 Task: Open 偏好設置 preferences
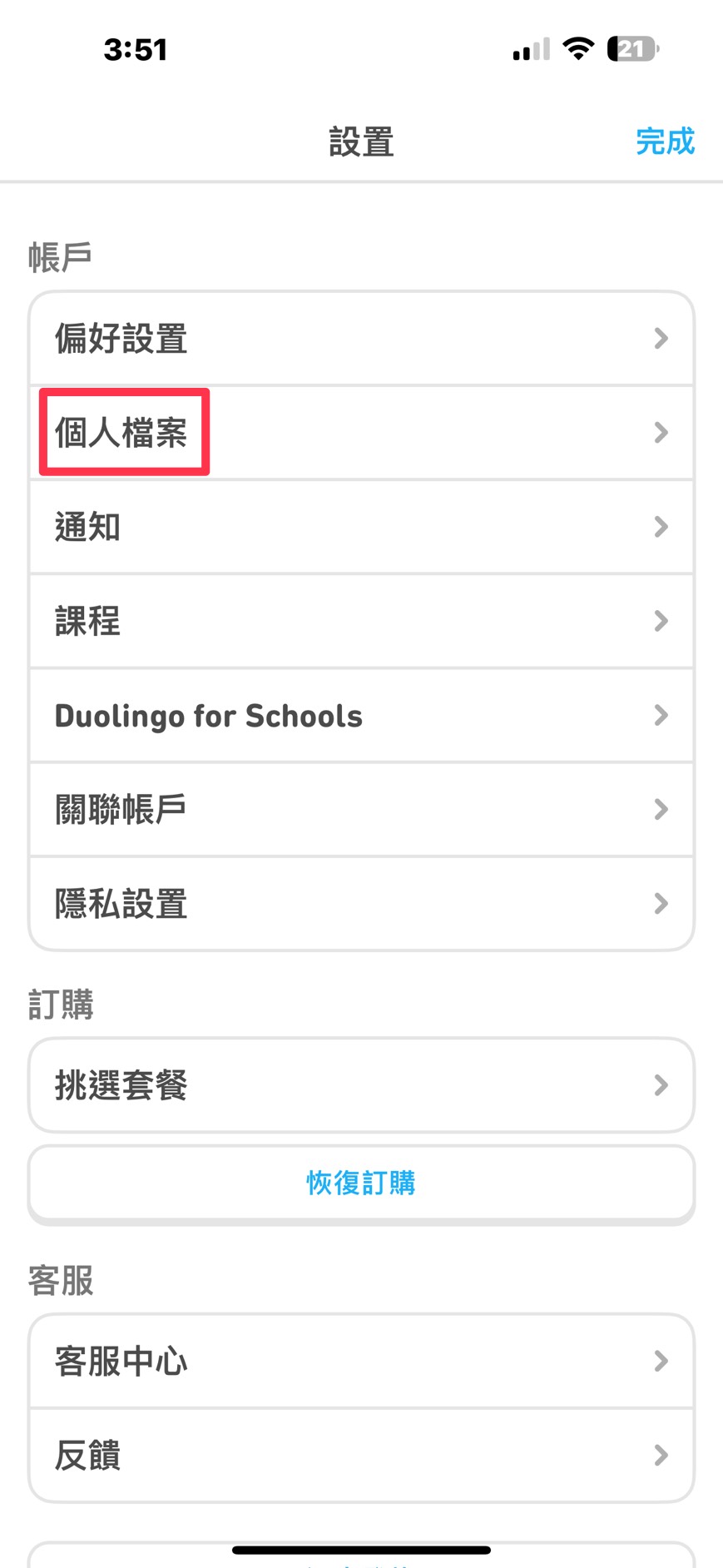click(361, 339)
